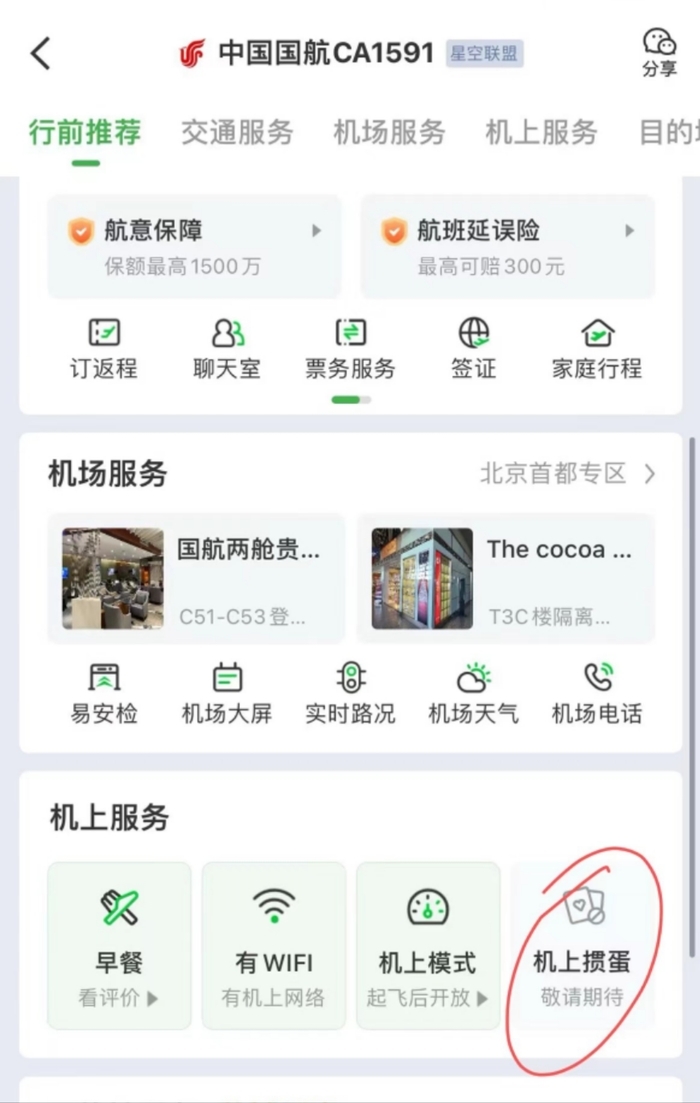Open 订返程 to book return trip
700x1103 pixels.
(103, 349)
